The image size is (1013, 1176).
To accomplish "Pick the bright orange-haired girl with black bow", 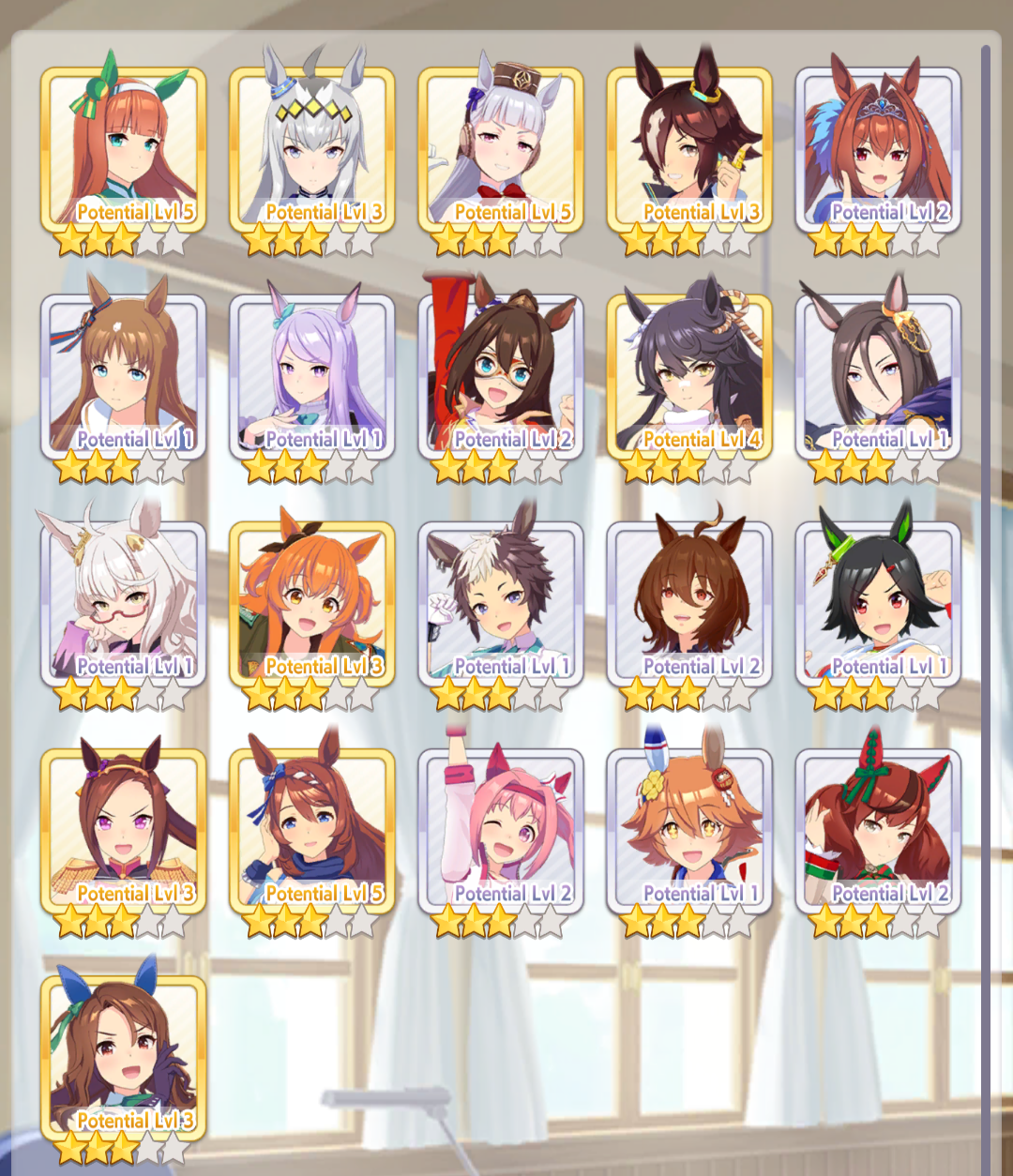I will coord(311,604).
